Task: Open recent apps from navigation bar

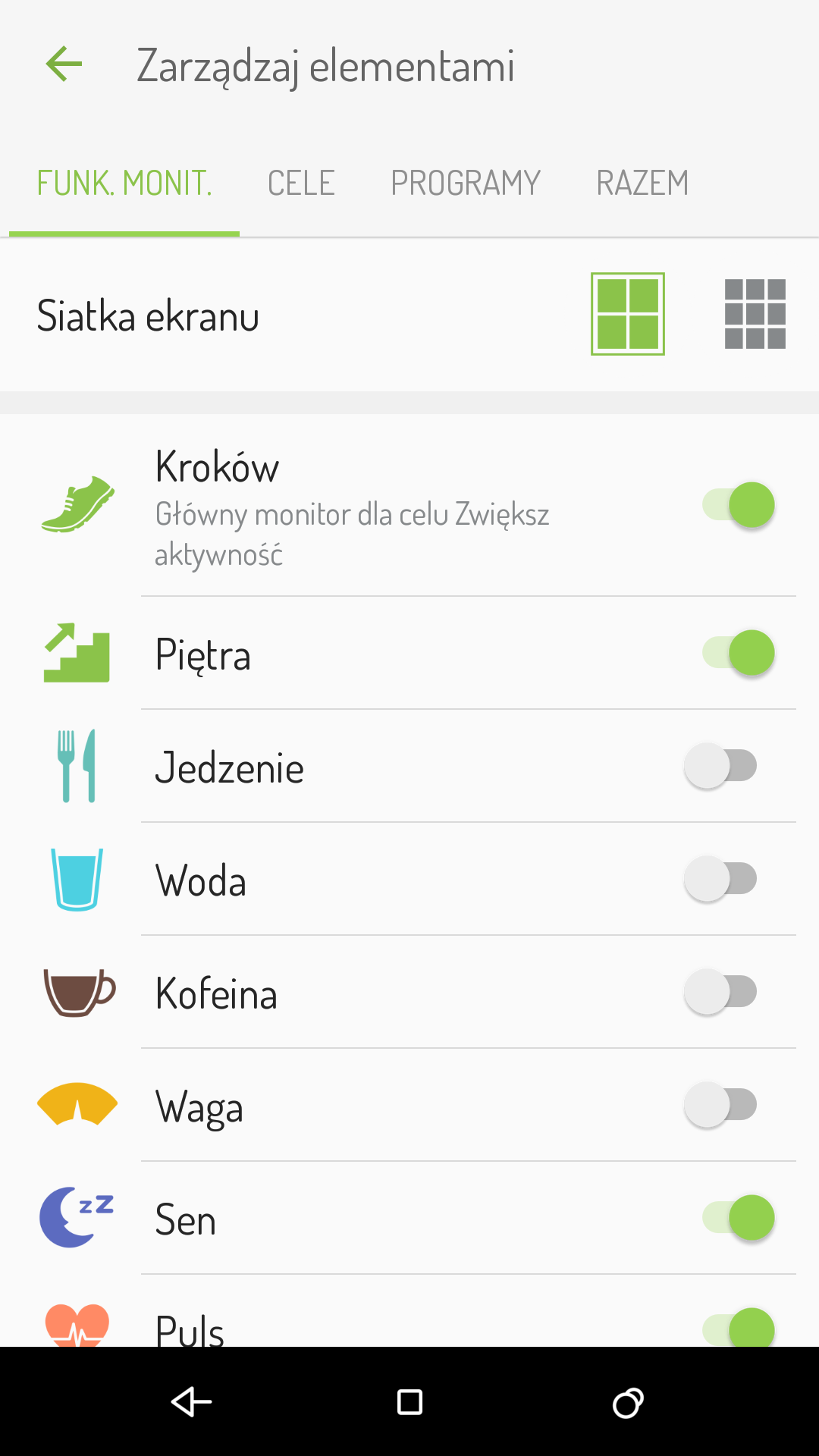Action: [628, 1402]
